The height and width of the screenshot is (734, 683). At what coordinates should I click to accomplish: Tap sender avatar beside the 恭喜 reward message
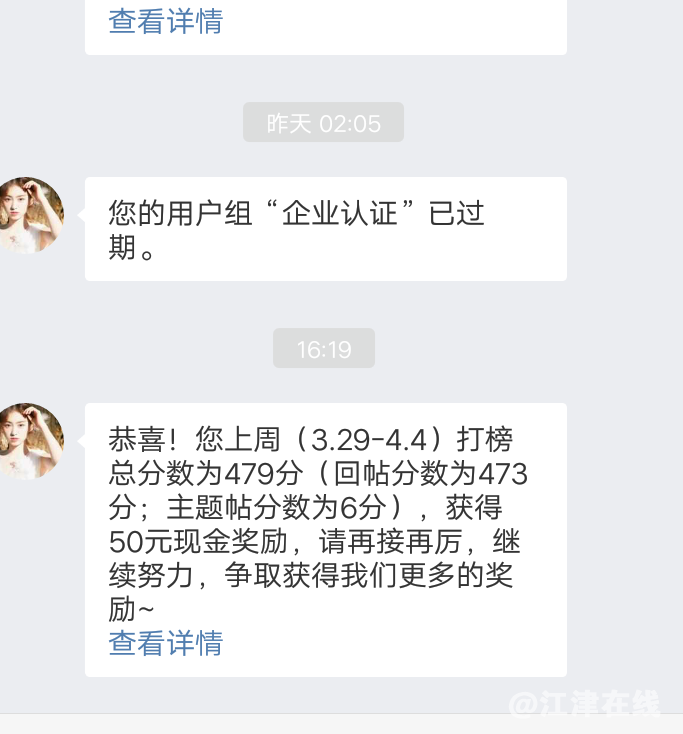click(x=30, y=441)
